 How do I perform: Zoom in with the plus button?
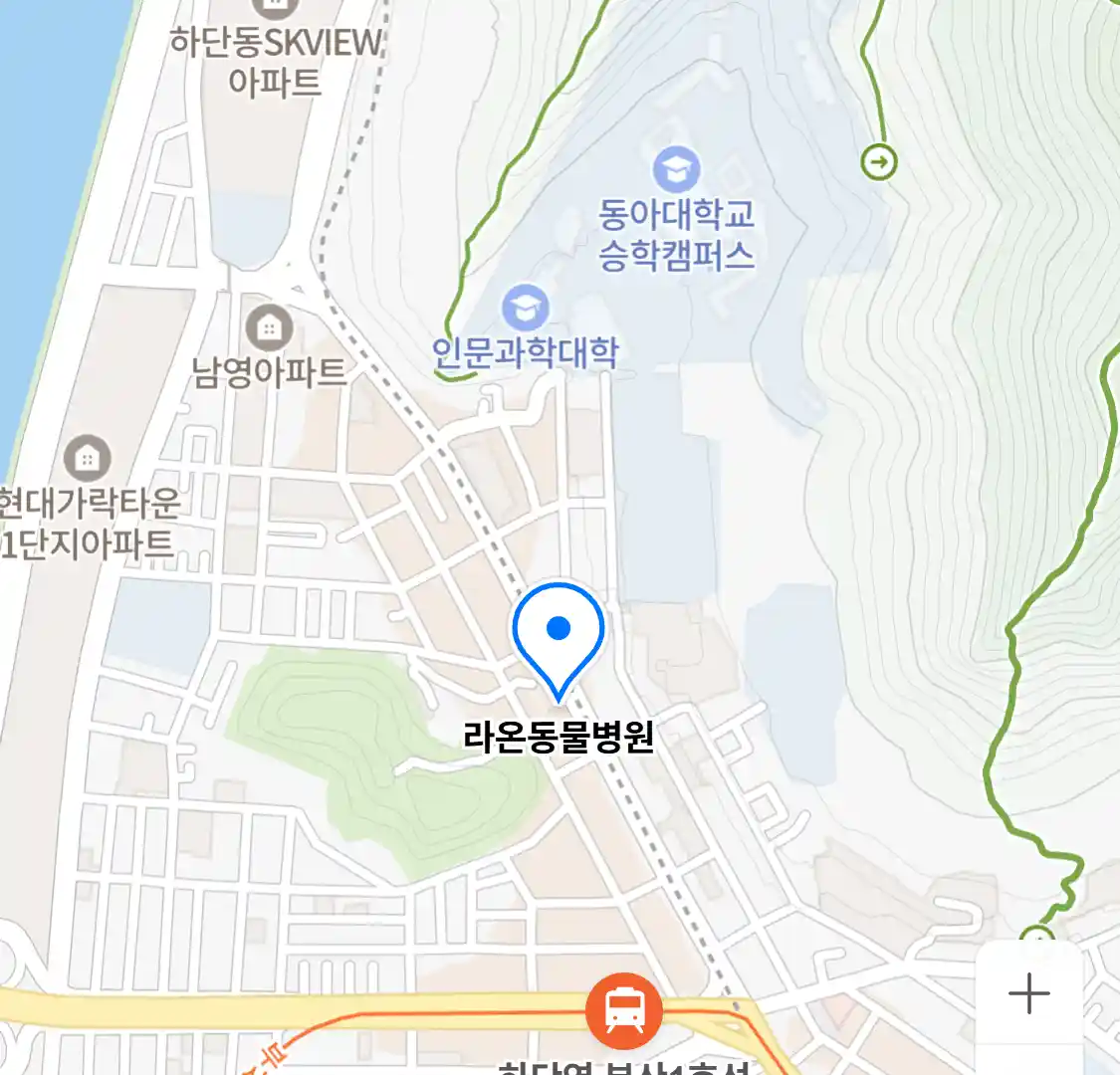(1028, 993)
